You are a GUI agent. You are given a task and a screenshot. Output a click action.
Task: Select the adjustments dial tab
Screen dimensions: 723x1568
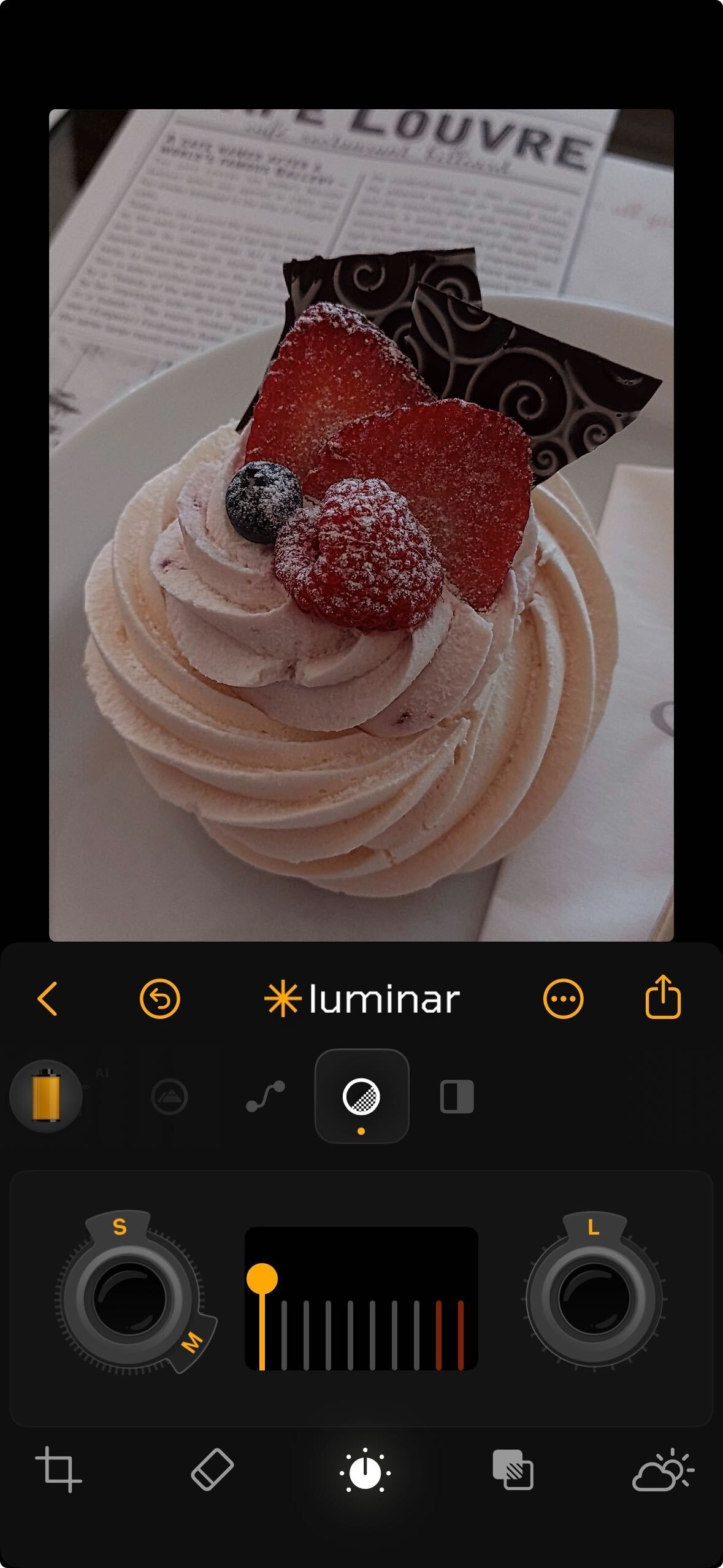pyautogui.click(x=365, y=1471)
